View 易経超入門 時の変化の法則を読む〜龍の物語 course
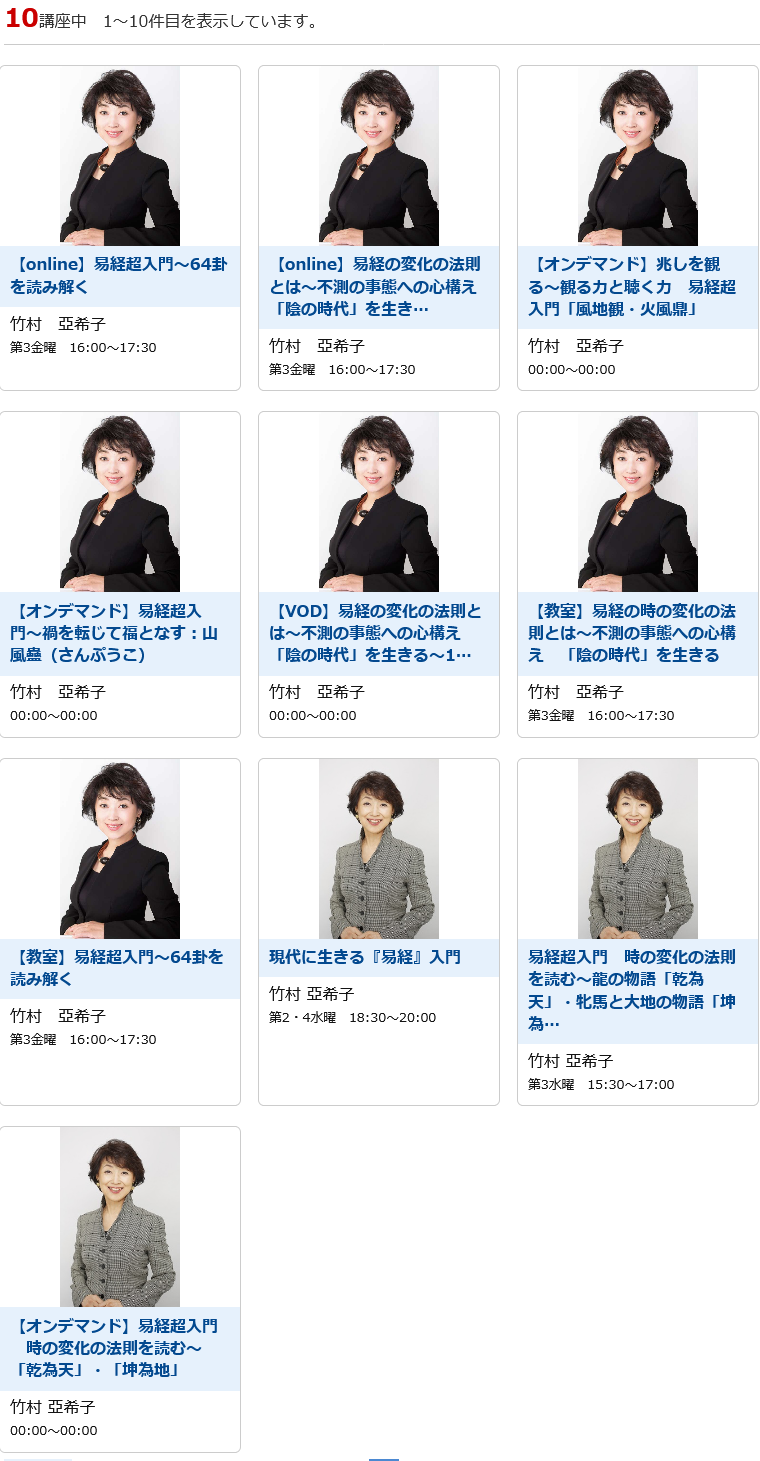 636,990
